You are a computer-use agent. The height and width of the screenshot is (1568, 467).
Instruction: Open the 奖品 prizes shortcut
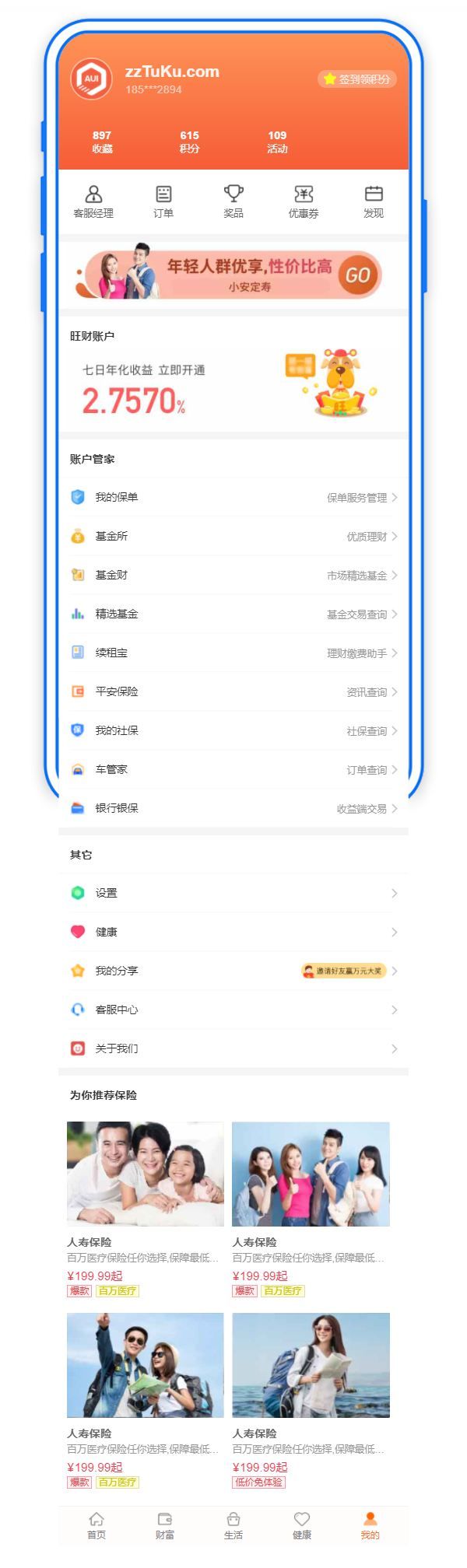[233, 201]
